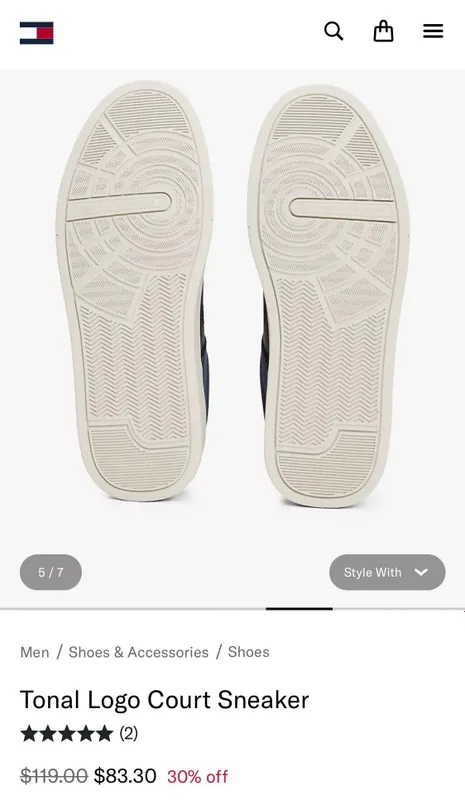Open the search icon
Image resolution: width=465 pixels, height=800 pixels.
[333, 32]
